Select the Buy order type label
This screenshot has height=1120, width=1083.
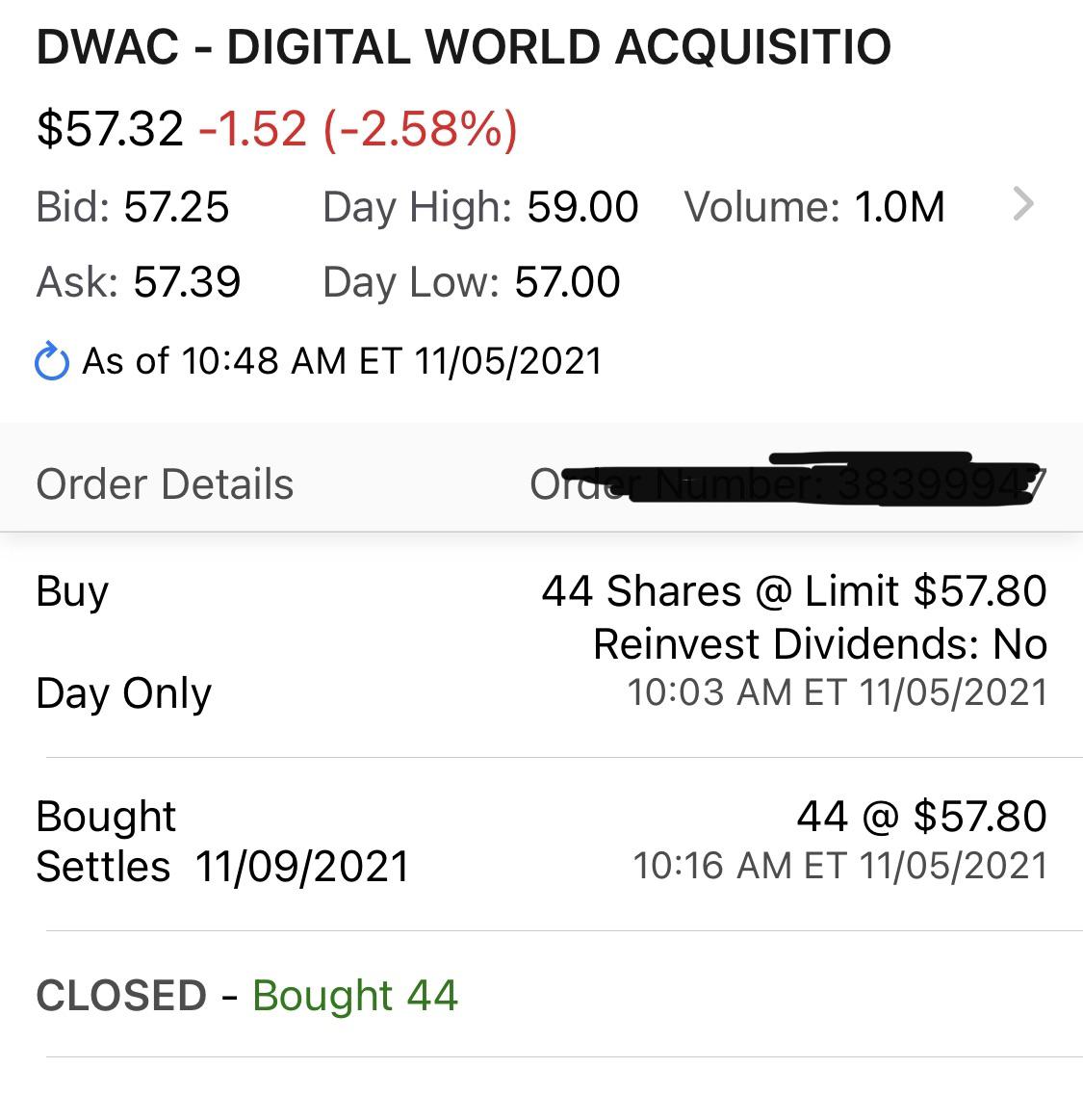[72, 591]
